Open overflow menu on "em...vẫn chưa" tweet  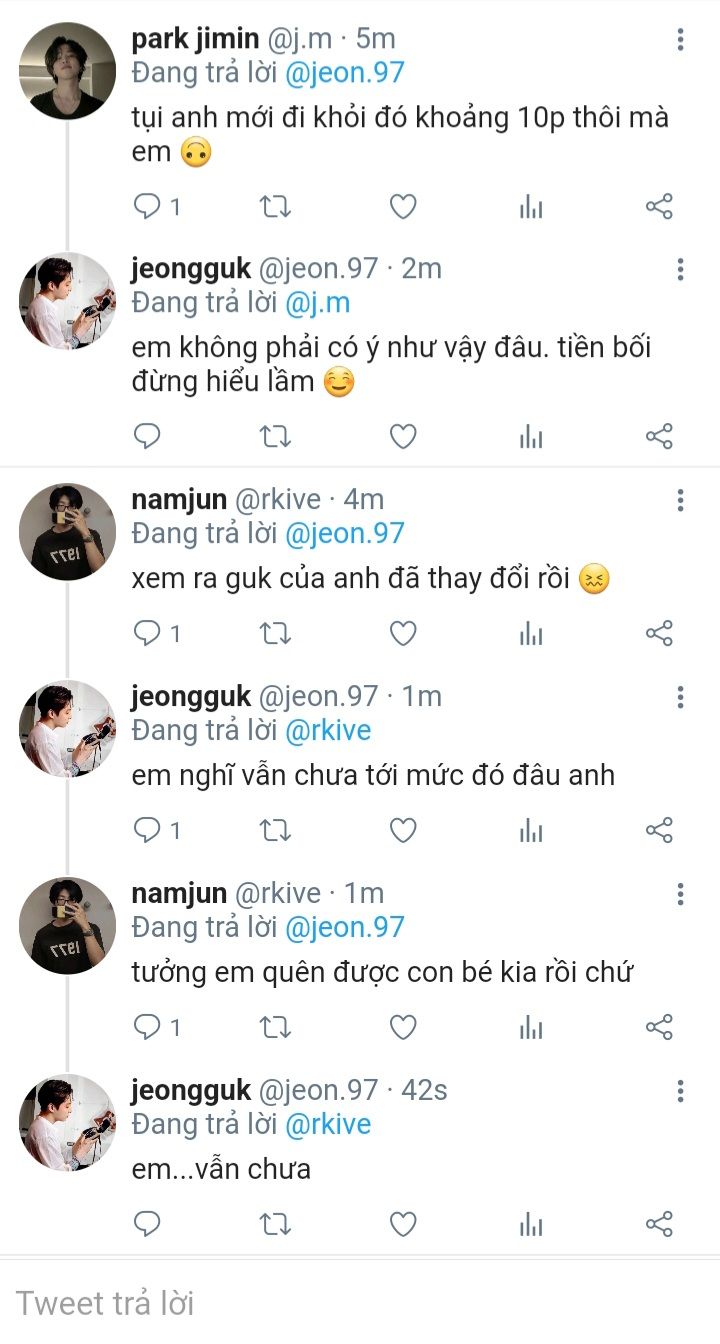point(680,1090)
